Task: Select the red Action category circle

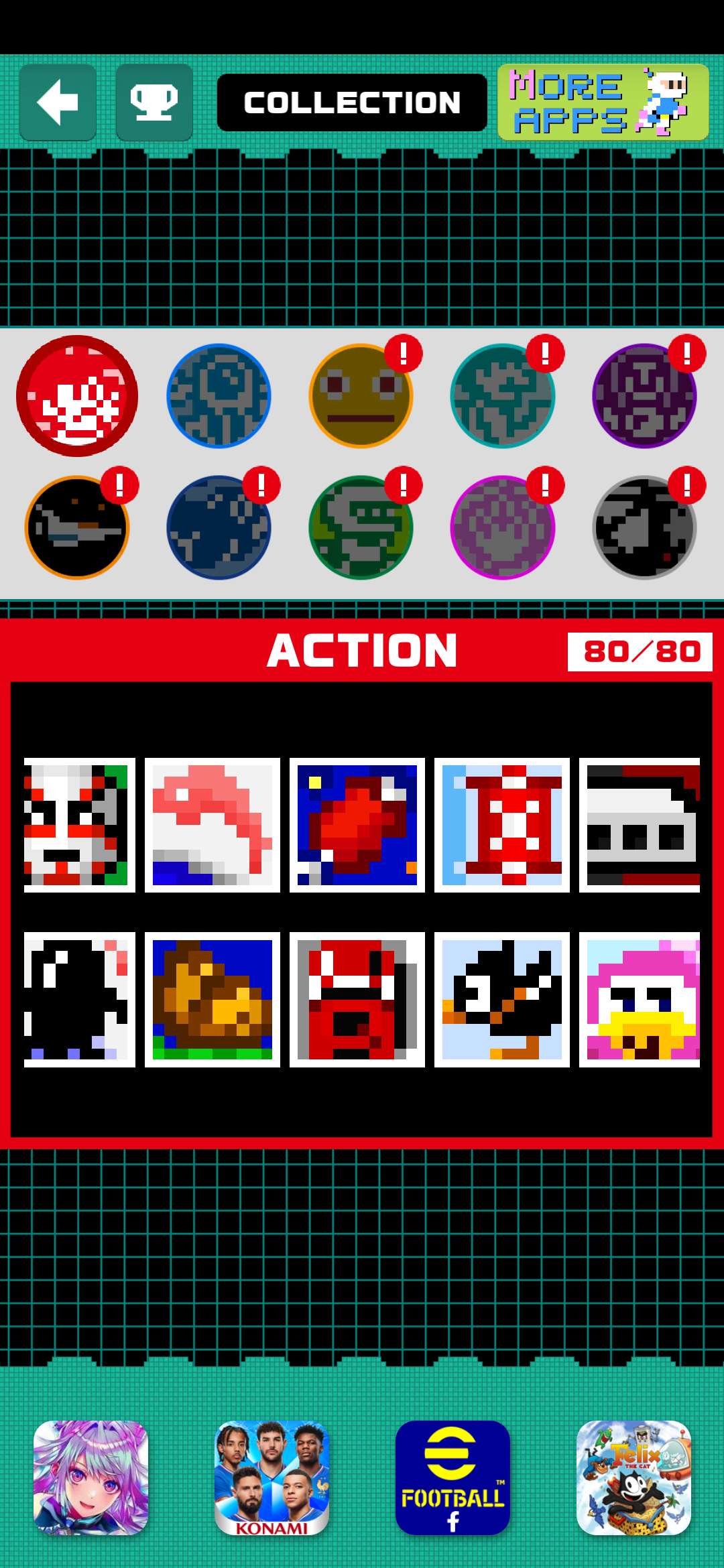Action: pyautogui.click(x=77, y=396)
